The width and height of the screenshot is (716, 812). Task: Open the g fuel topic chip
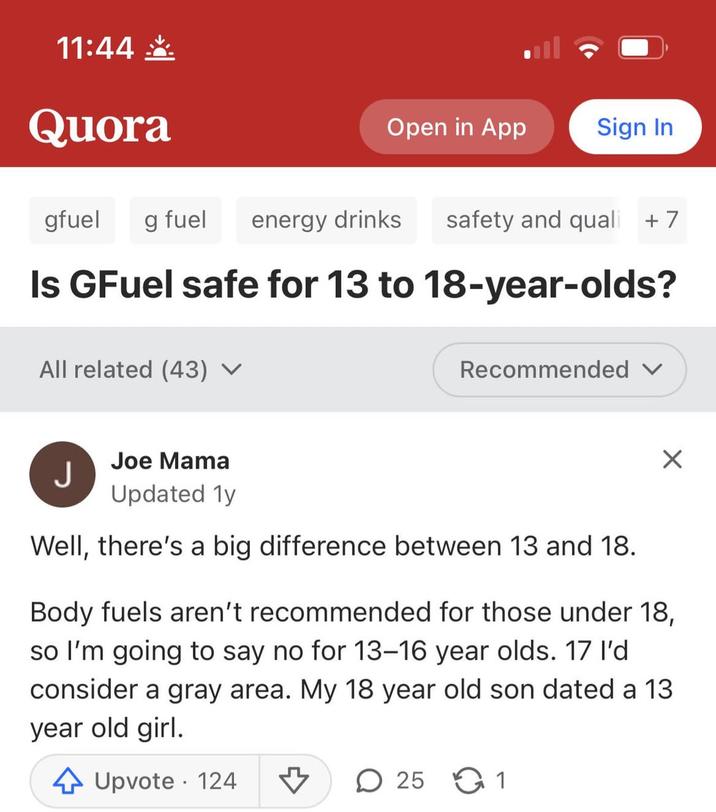pos(175,220)
